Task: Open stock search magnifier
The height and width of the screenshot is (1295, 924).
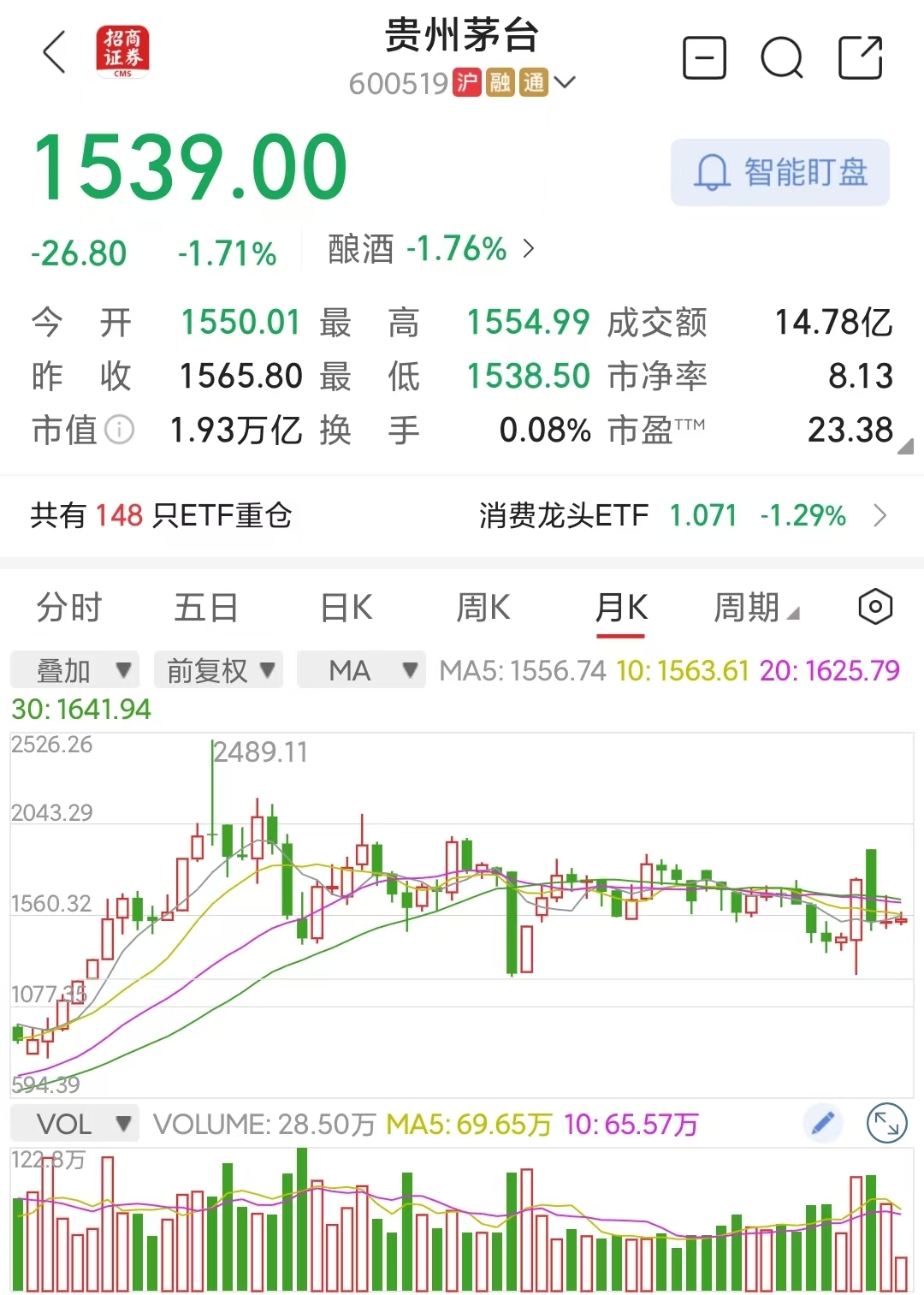Action: (x=781, y=58)
